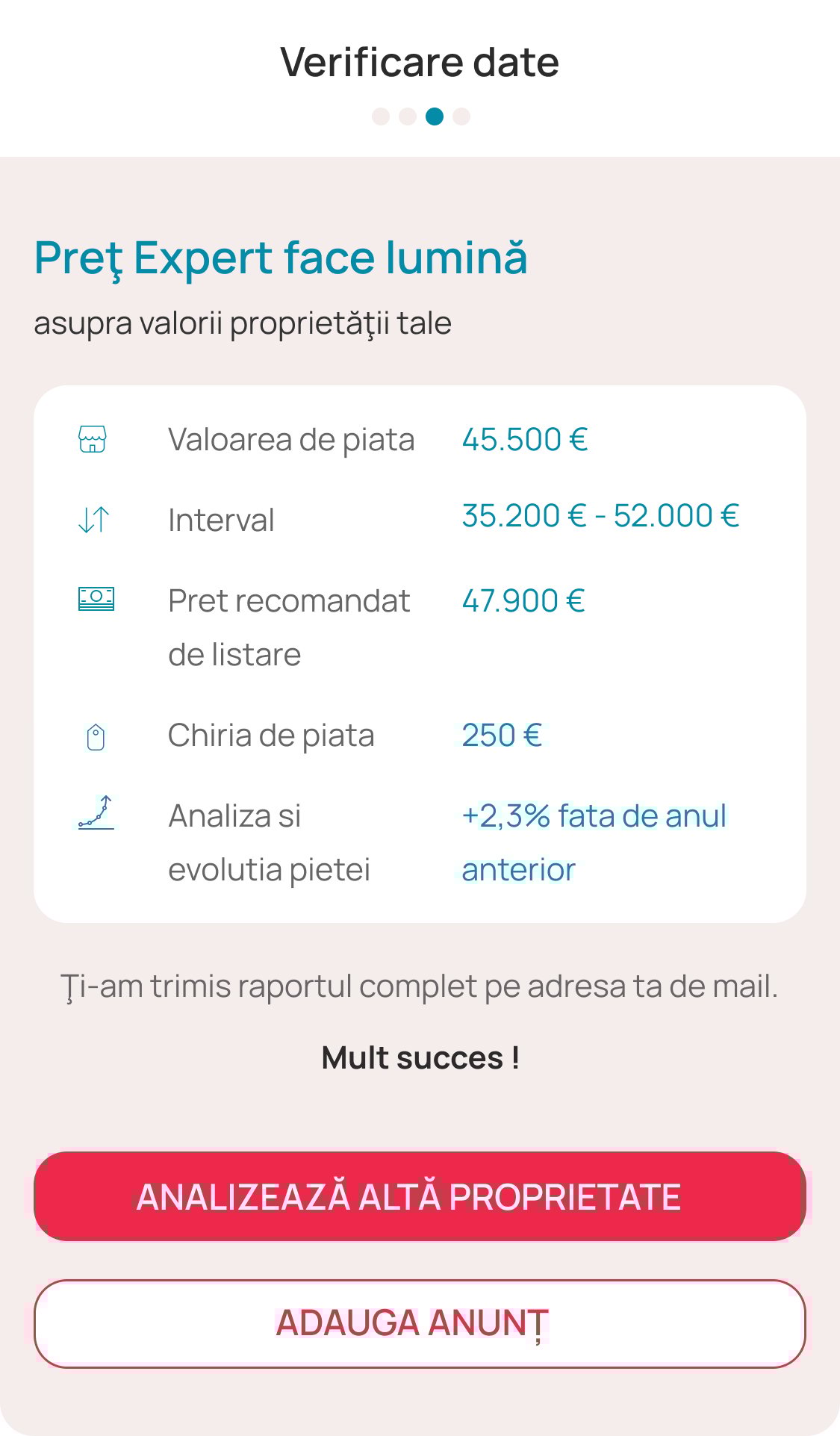Tap the Analizează altă proprietate button
Screen dimensions: 840x1436
[420, 1196]
